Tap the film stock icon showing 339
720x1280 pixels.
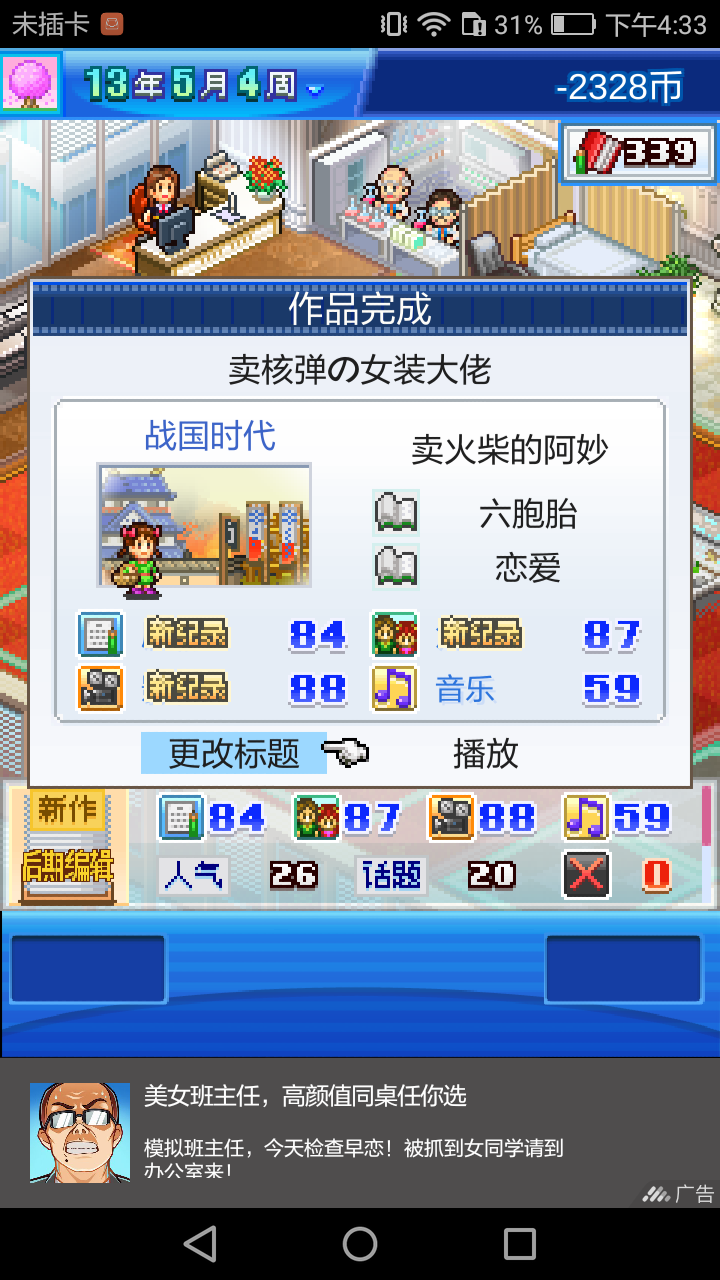(636, 153)
